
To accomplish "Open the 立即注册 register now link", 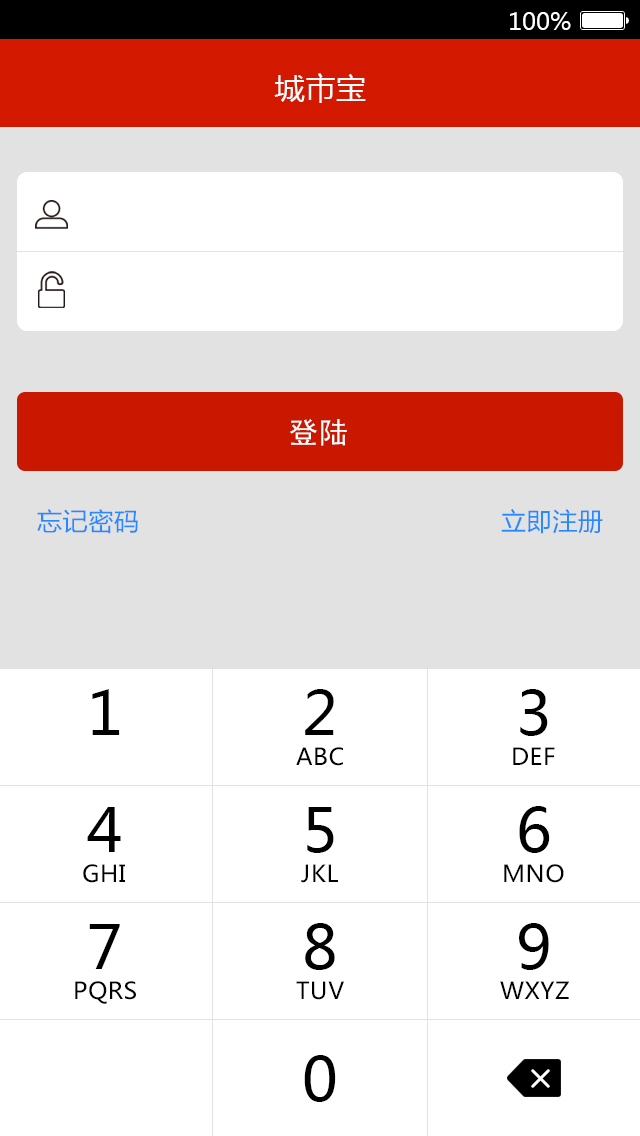I will tap(552, 522).
